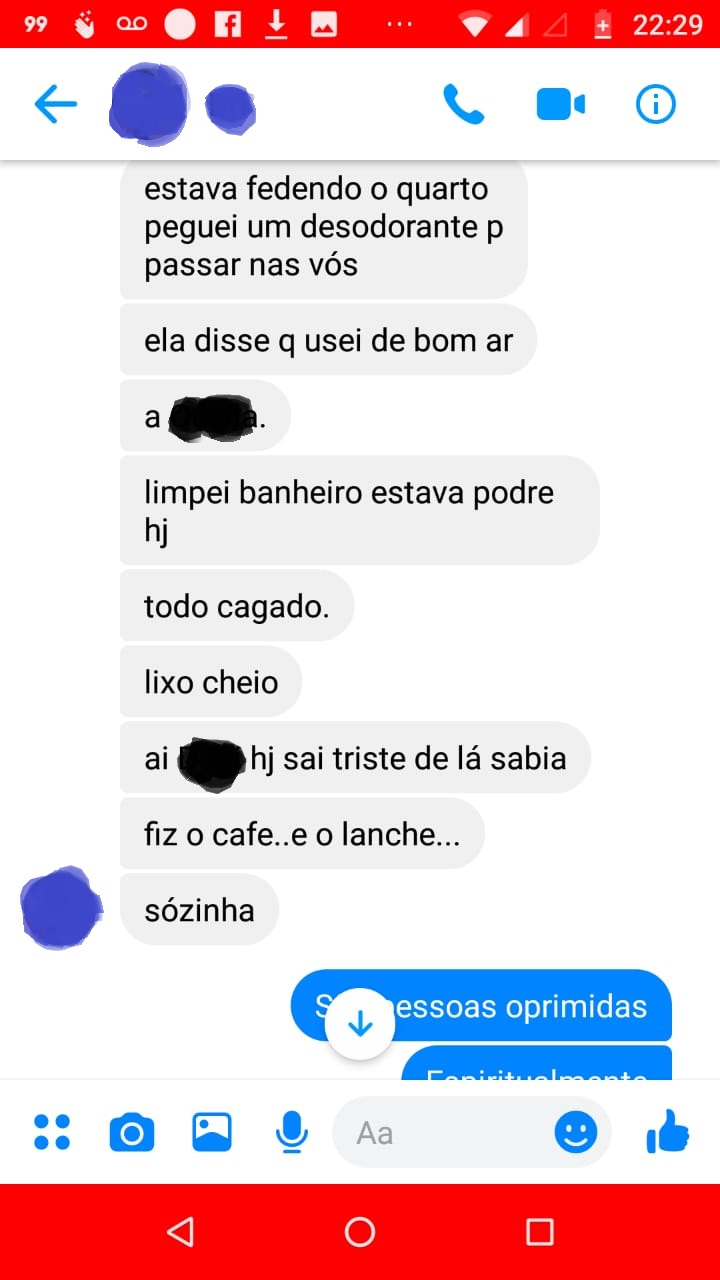The height and width of the screenshot is (1280, 720).
Task: Start a video call
Action: click(x=560, y=104)
